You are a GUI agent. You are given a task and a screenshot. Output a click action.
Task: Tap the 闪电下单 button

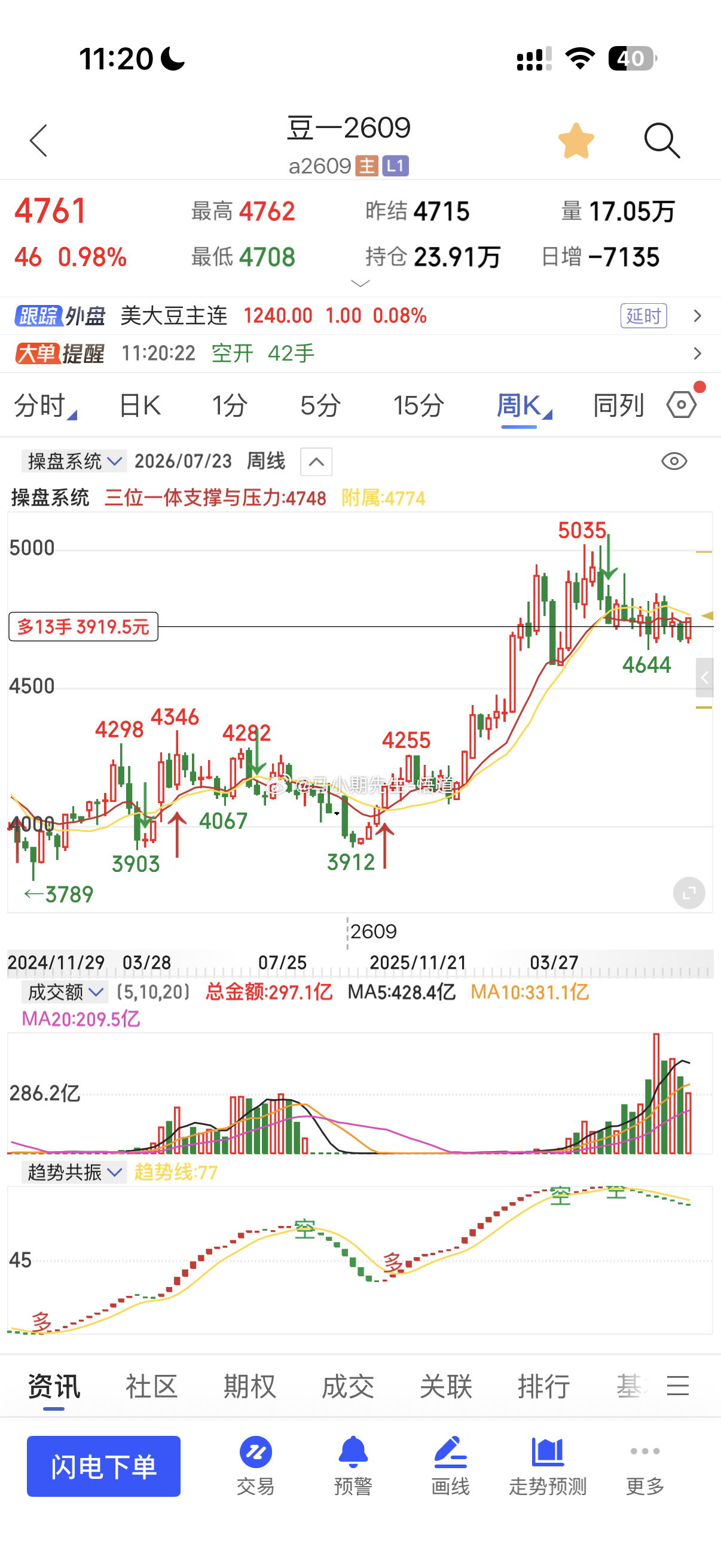pyautogui.click(x=103, y=1466)
